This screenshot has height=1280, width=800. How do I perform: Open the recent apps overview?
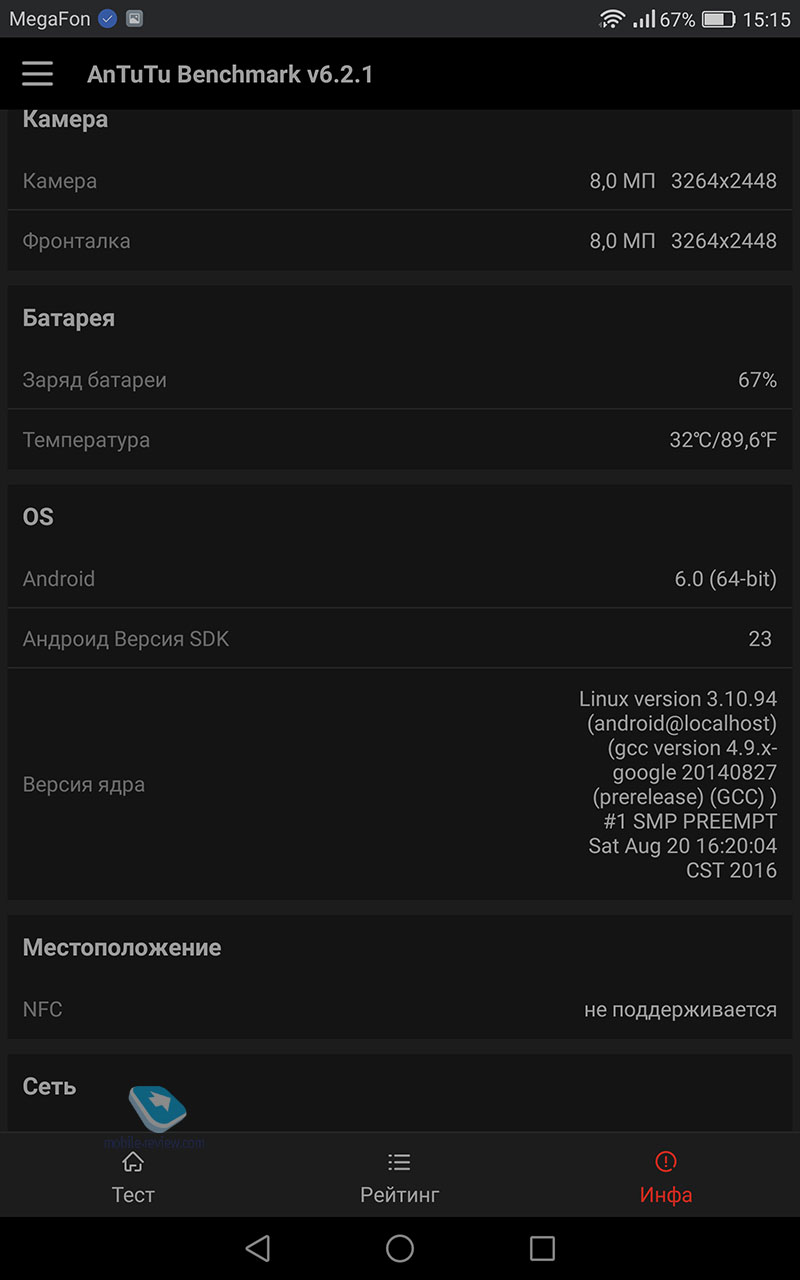542,1247
